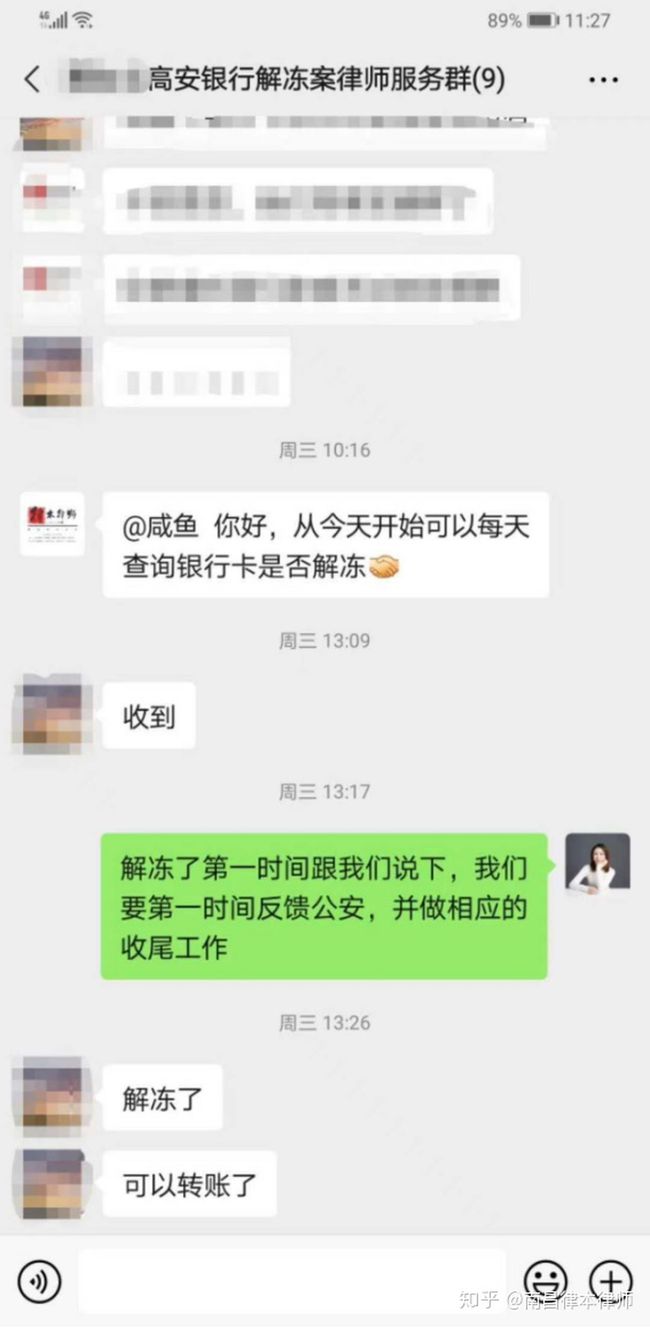Open the plus attachment menu
Screen dimensions: 650x1328
(x=610, y=1280)
